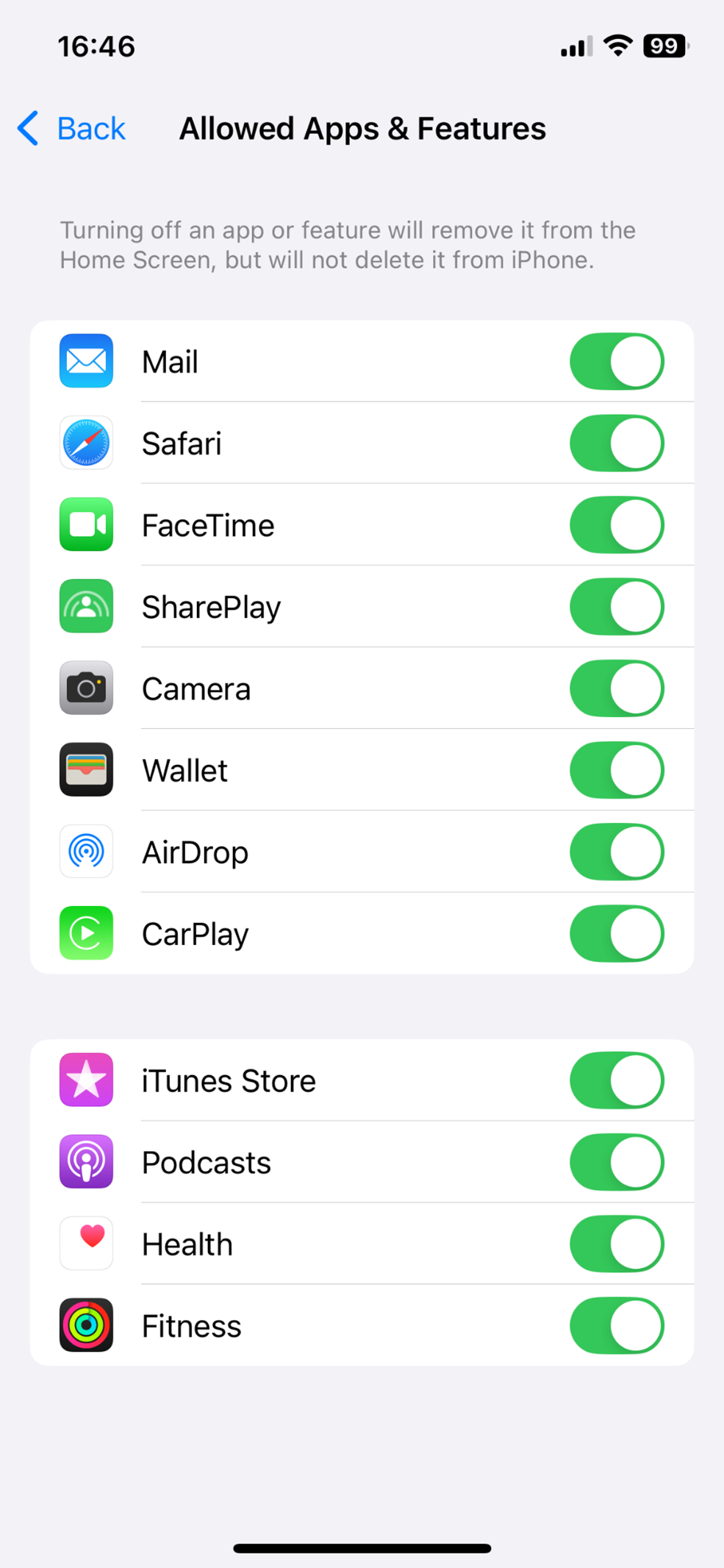Disable Safari access
This screenshot has height=1568, width=724.
pyautogui.click(x=616, y=443)
